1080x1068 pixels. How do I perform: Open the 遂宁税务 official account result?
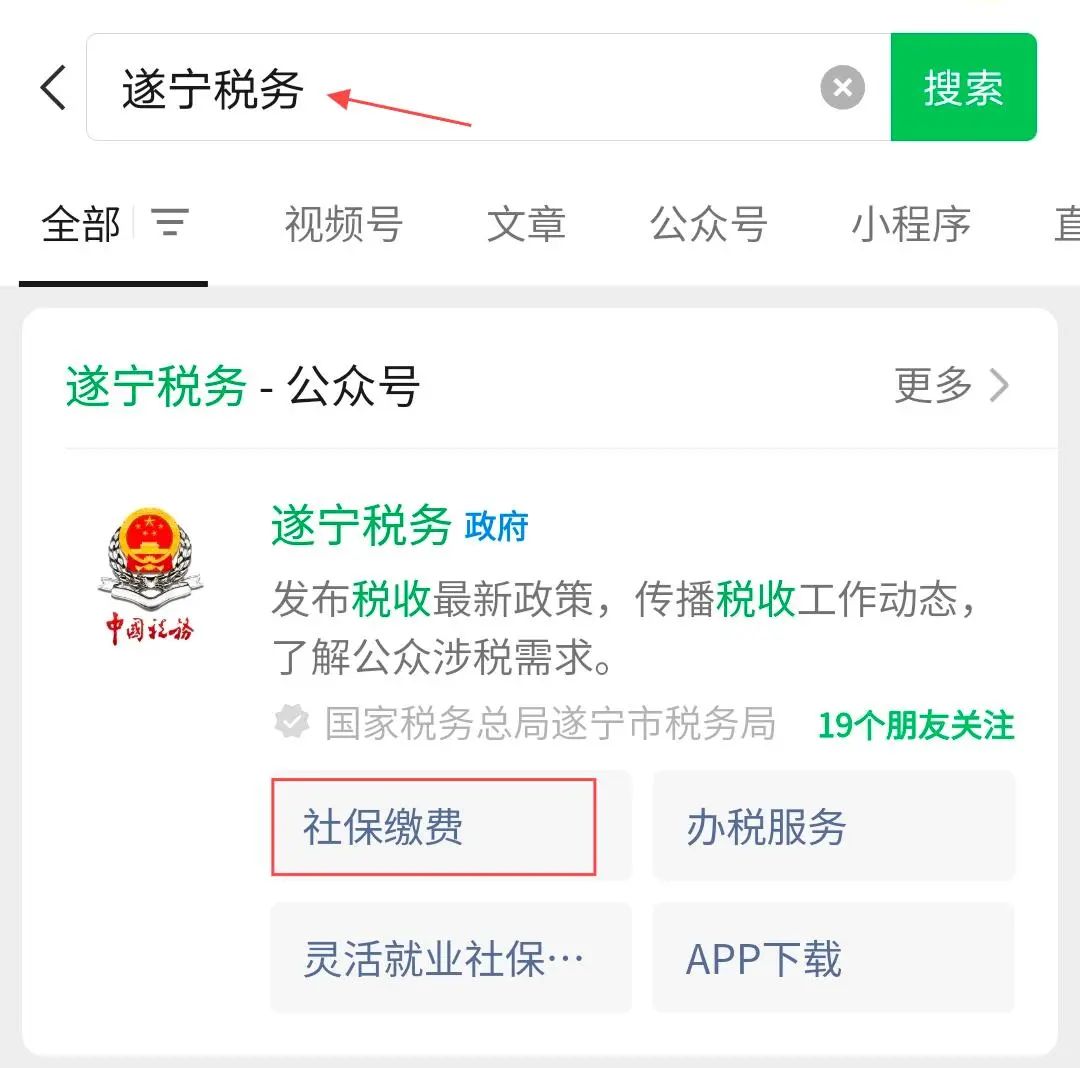(361, 526)
